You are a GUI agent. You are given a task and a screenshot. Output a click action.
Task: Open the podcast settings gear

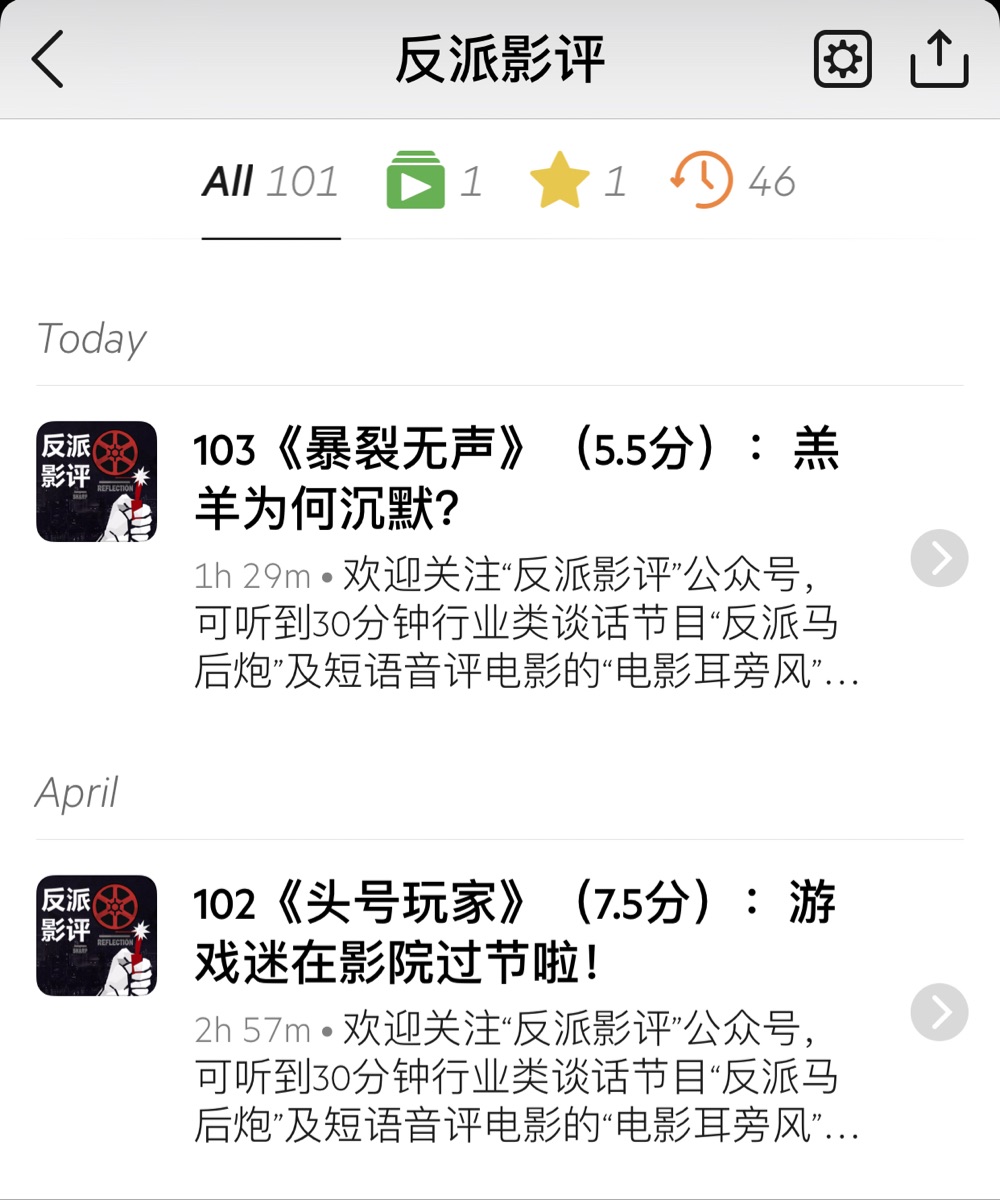tap(842, 60)
